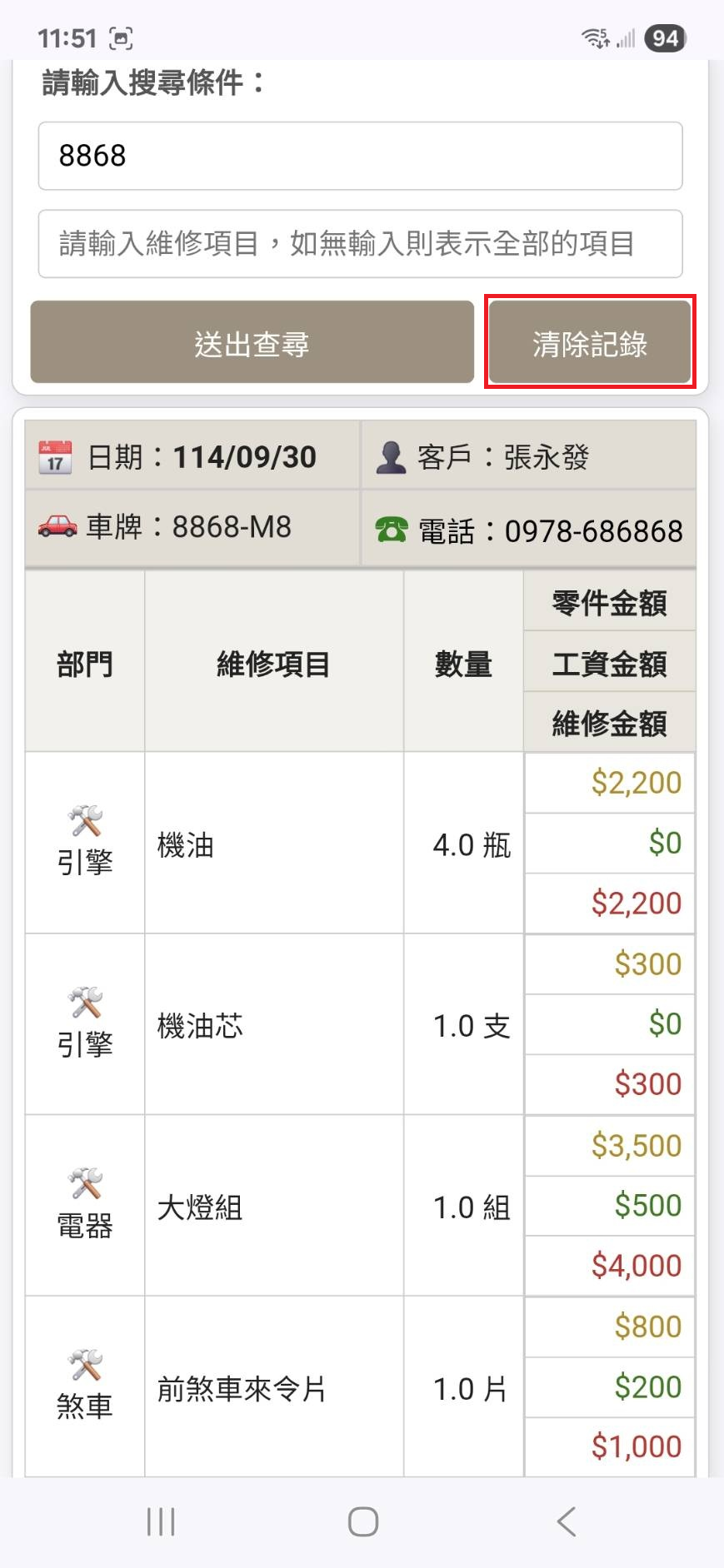Submit the query with 送出查尋
The height and width of the screenshot is (1568, 724).
tap(252, 342)
